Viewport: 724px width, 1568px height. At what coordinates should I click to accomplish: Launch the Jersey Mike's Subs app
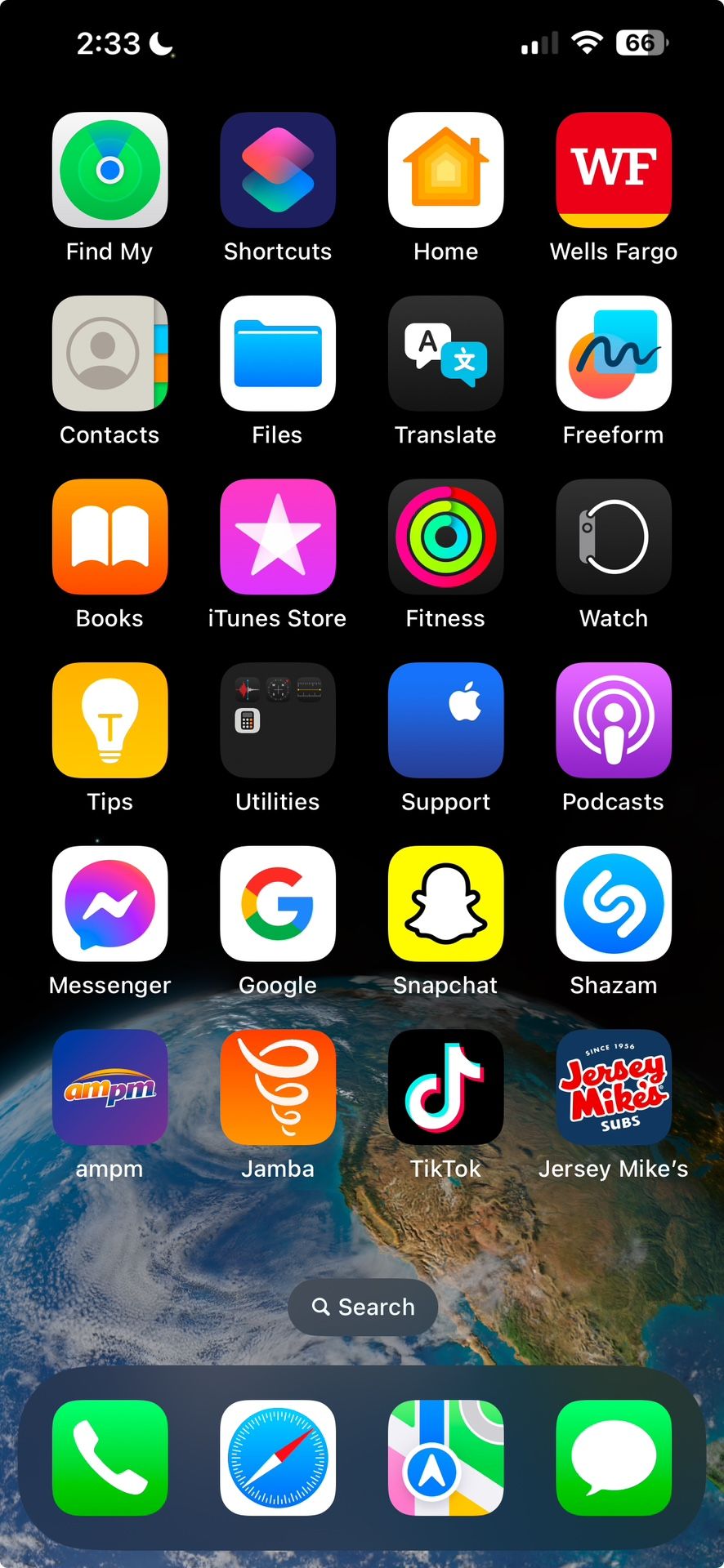[x=614, y=1086]
